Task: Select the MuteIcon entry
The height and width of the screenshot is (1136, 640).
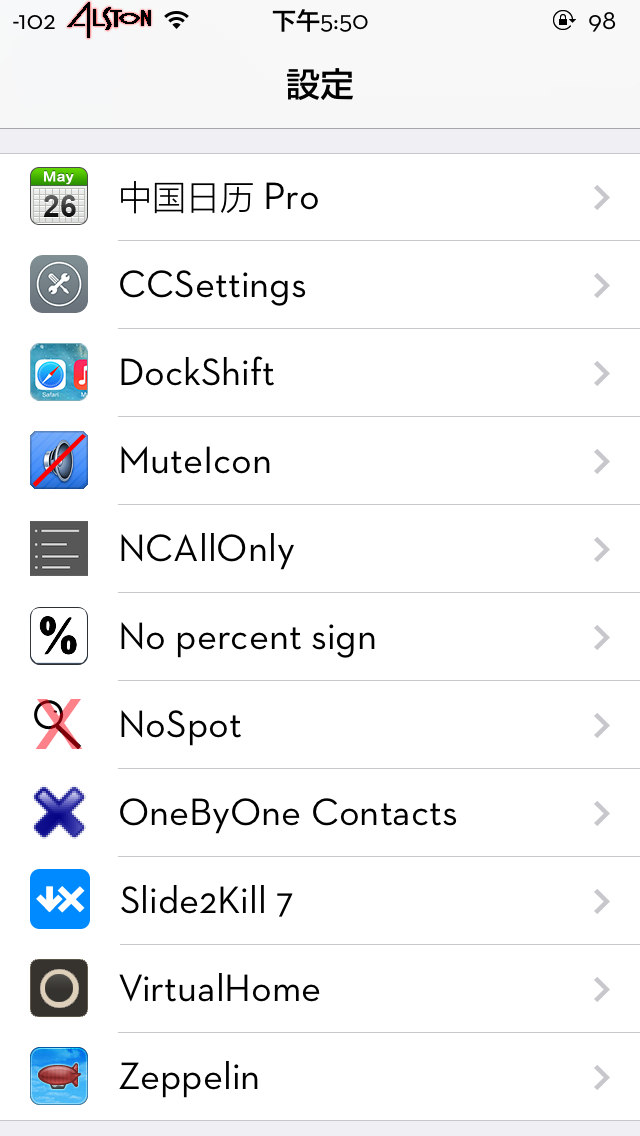Action: pyautogui.click(x=320, y=461)
